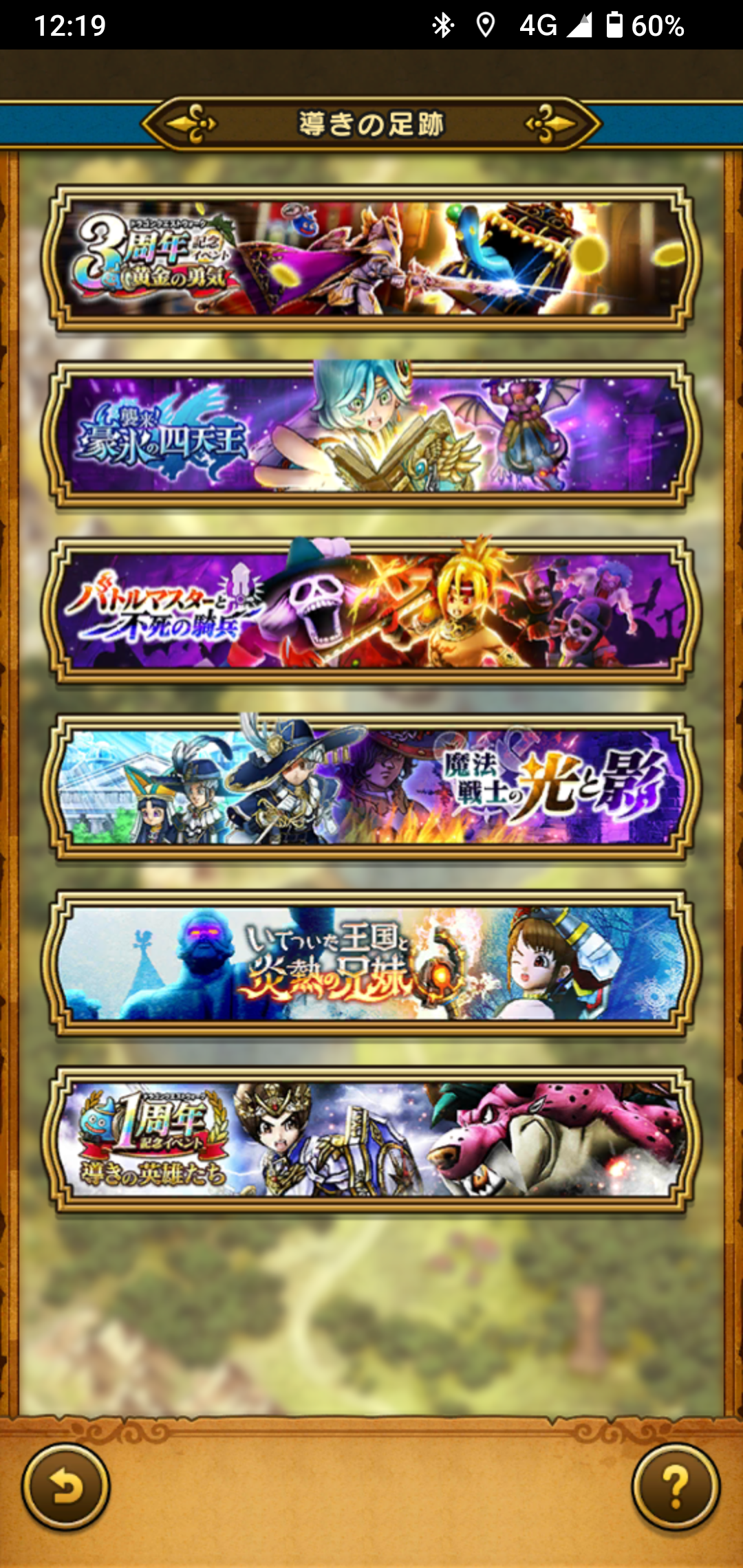The height and width of the screenshot is (1568, 743).
Task: Open the 1周年 導きの英雄たち event banner
Action: click(371, 1139)
